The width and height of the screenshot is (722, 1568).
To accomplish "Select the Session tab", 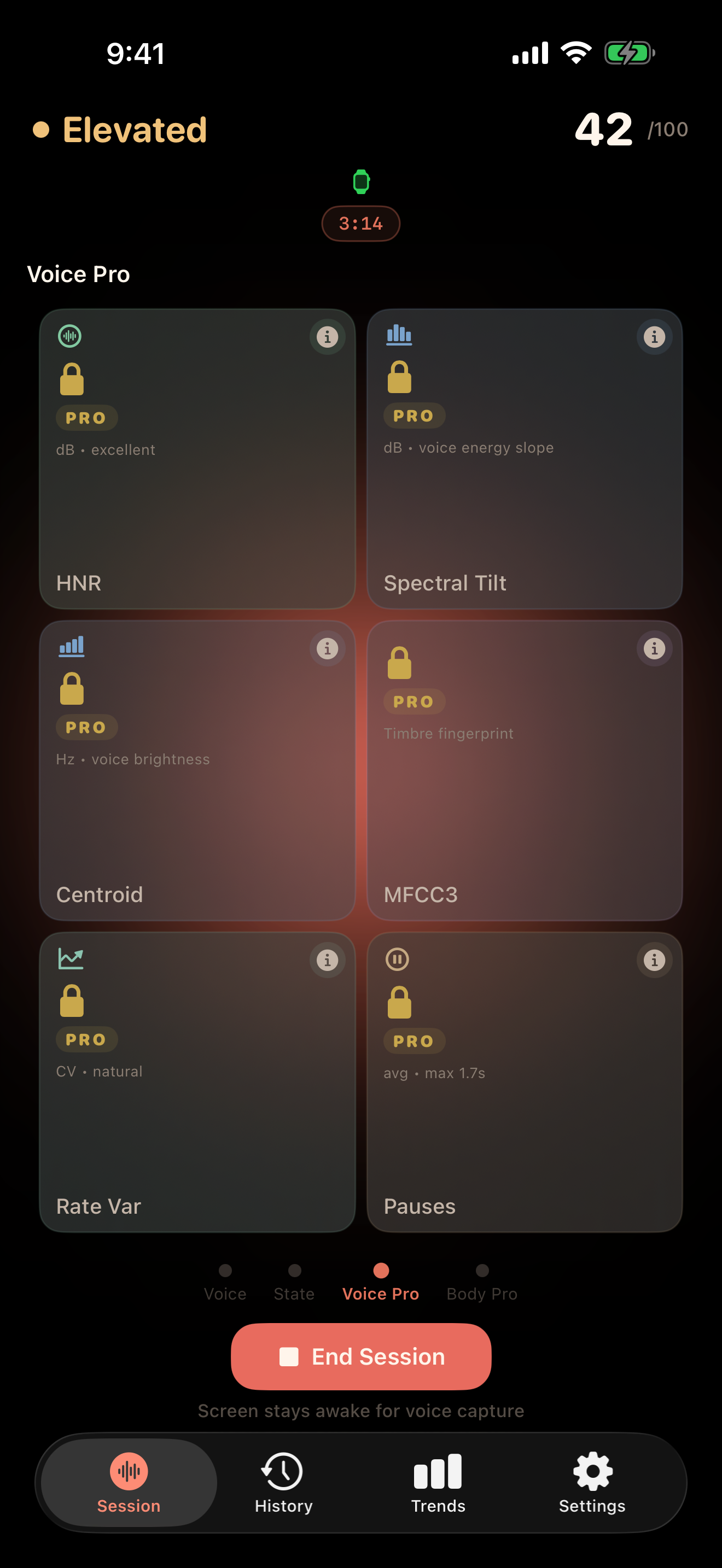I will (129, 1483).
